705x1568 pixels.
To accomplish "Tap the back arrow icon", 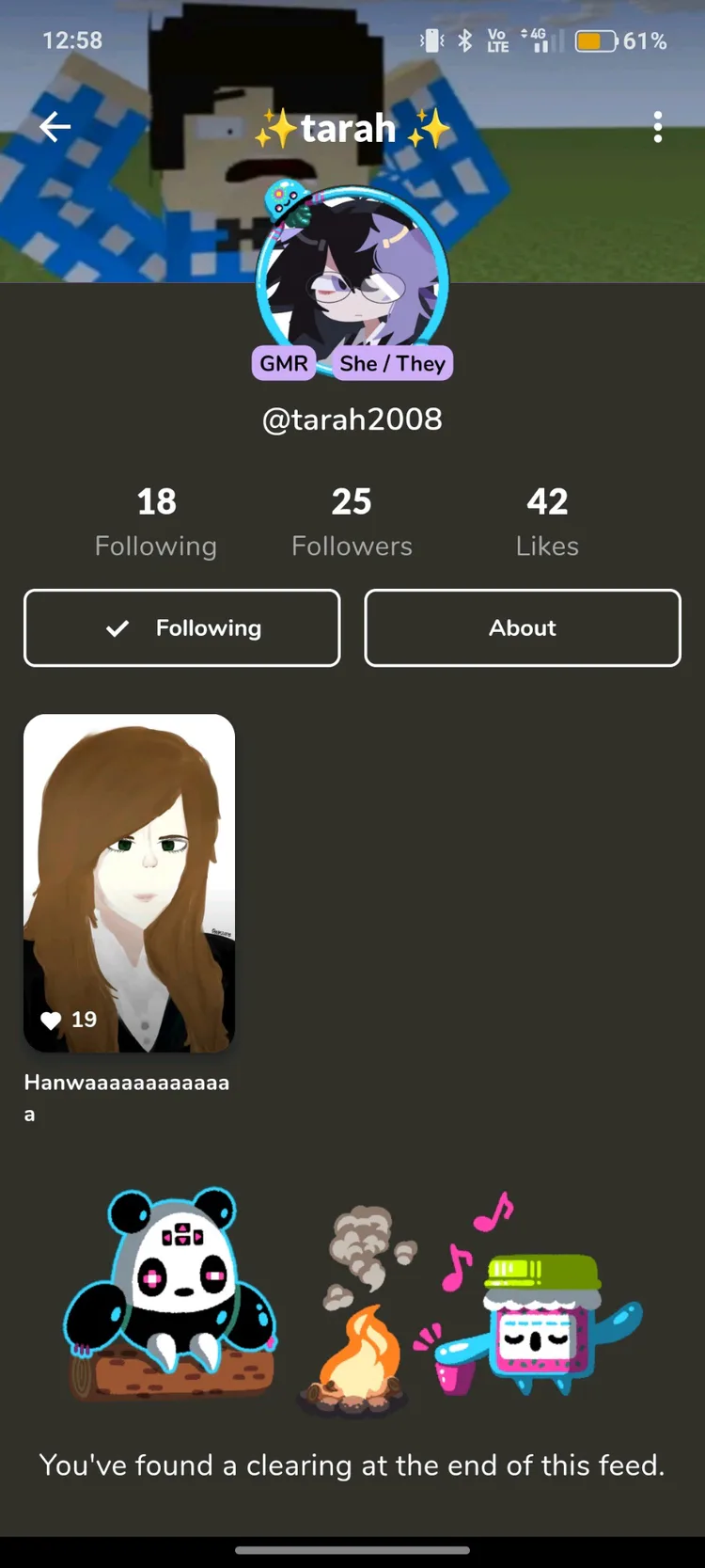I will [x=55, y=127].
